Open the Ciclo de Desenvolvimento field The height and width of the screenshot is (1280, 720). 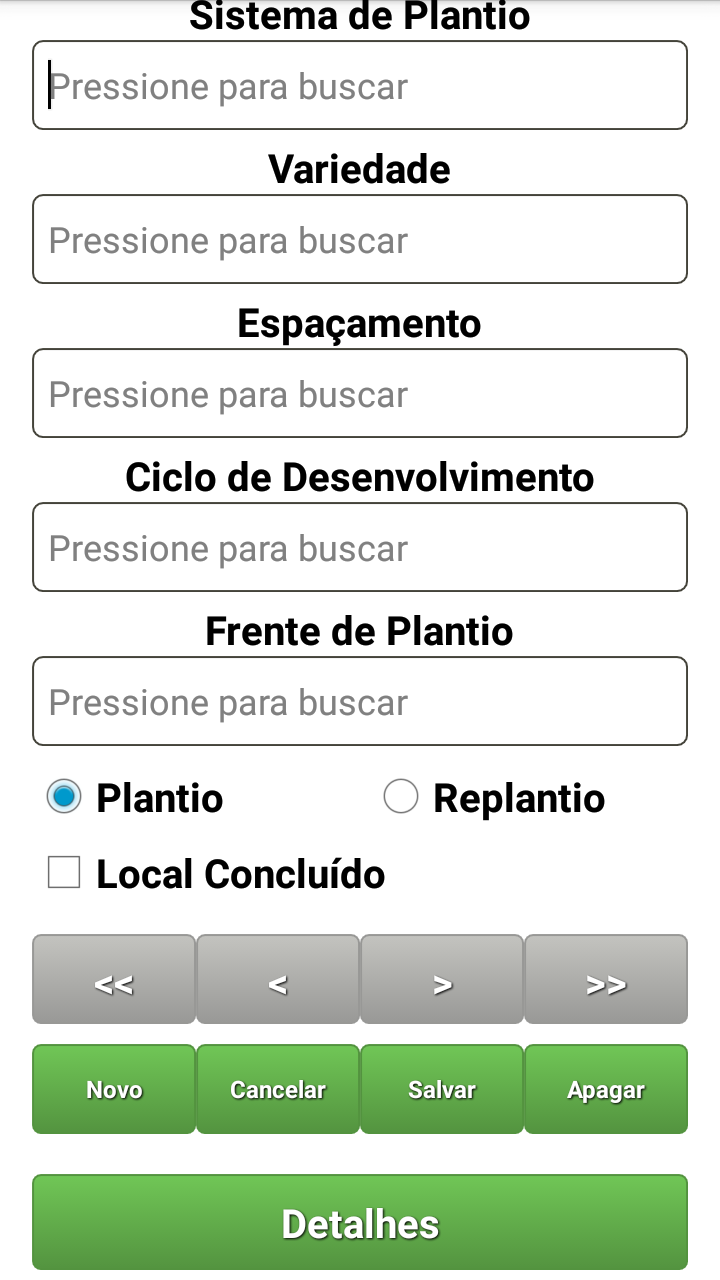[x=360, y=548]
